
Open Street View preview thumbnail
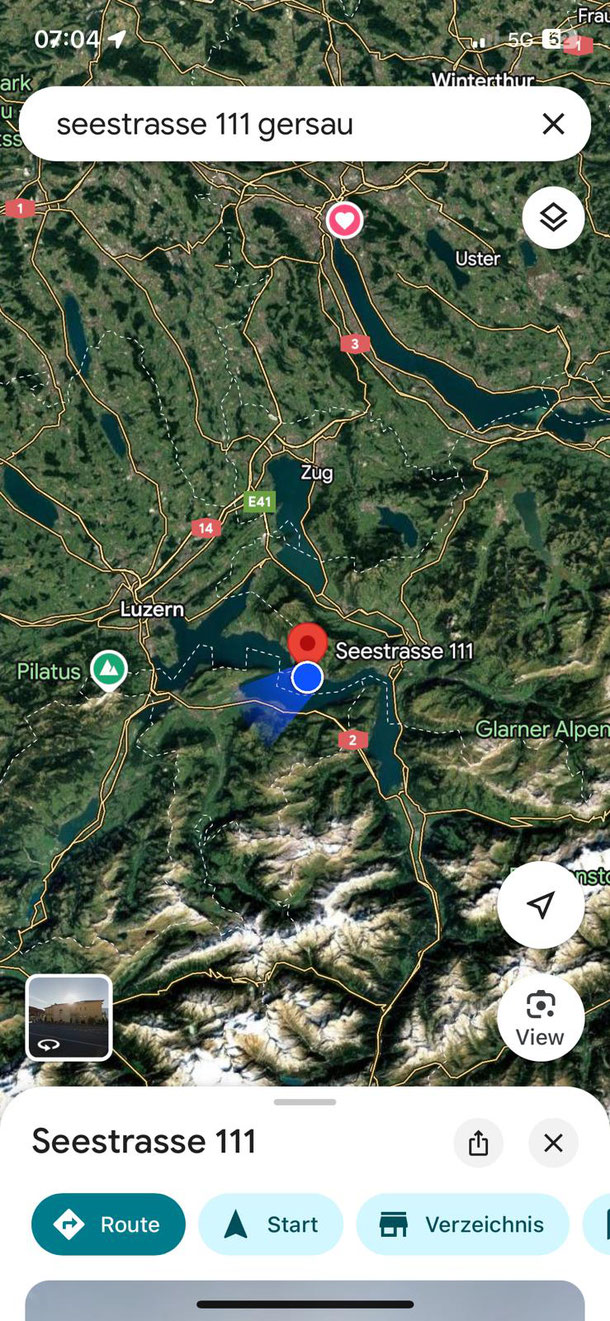pyautogui.click(x=69, y=1017)
